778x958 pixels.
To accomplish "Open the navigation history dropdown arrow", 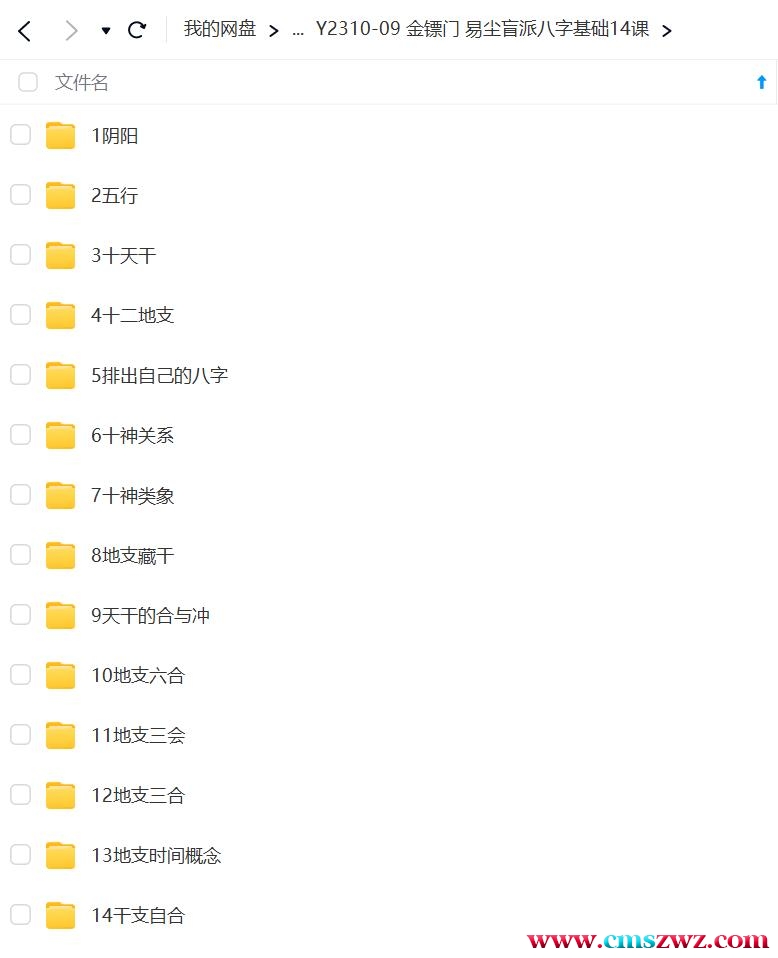I will click(x=106, y=31).
